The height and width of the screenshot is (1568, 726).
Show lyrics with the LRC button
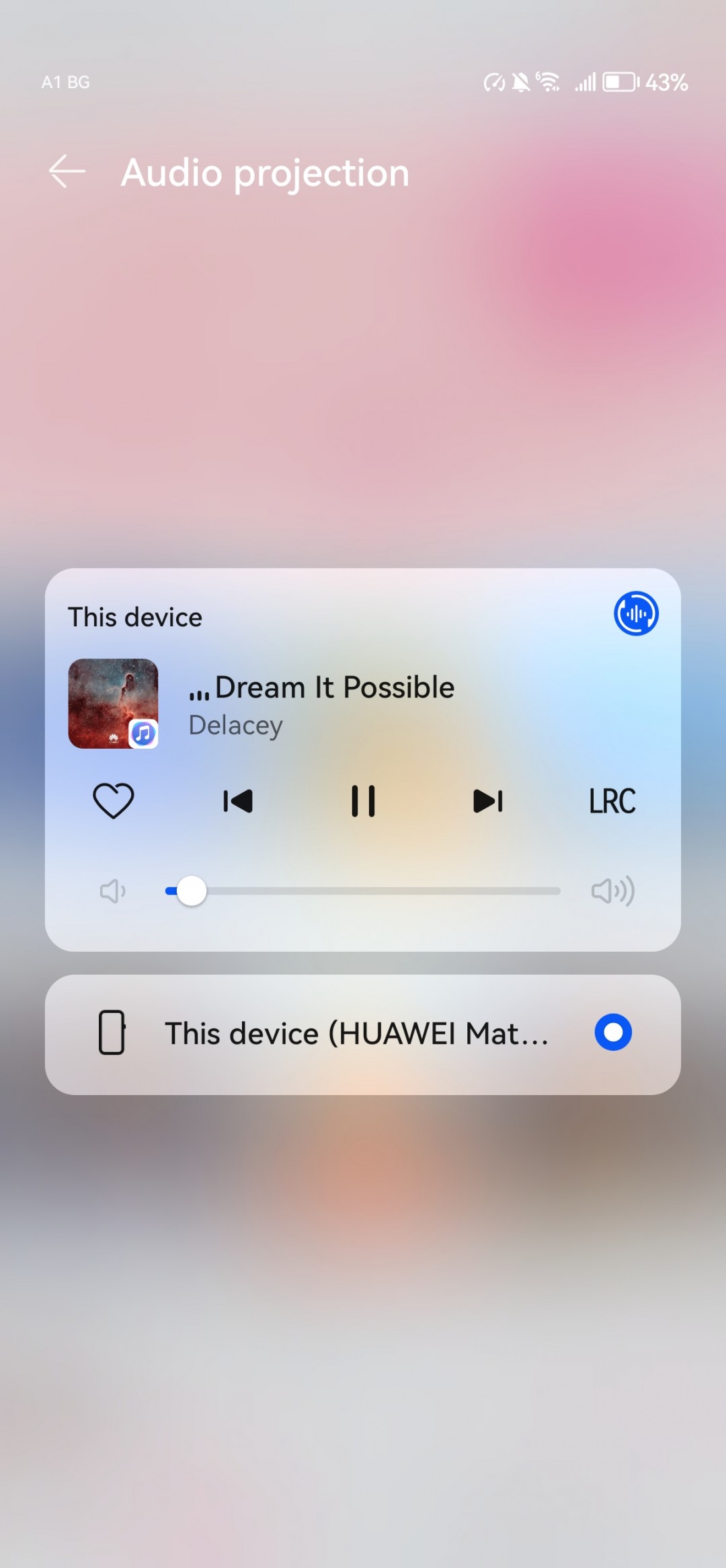[x=612, y=800]
